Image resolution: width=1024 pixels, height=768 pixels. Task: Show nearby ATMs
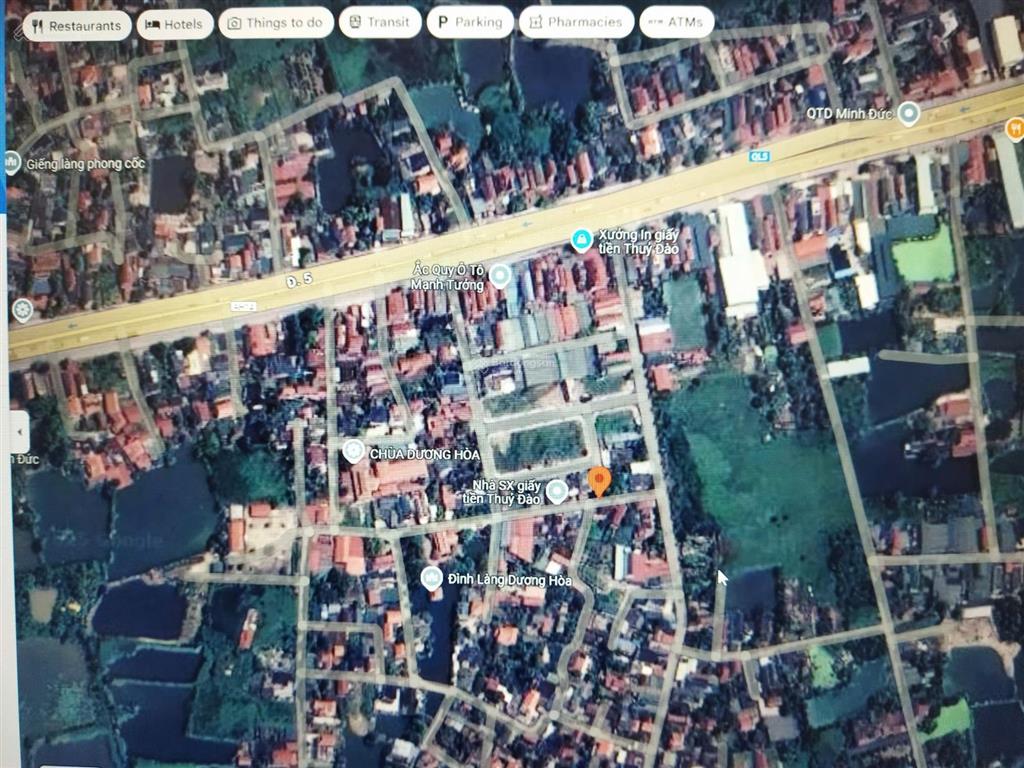[x=676, y=22]
